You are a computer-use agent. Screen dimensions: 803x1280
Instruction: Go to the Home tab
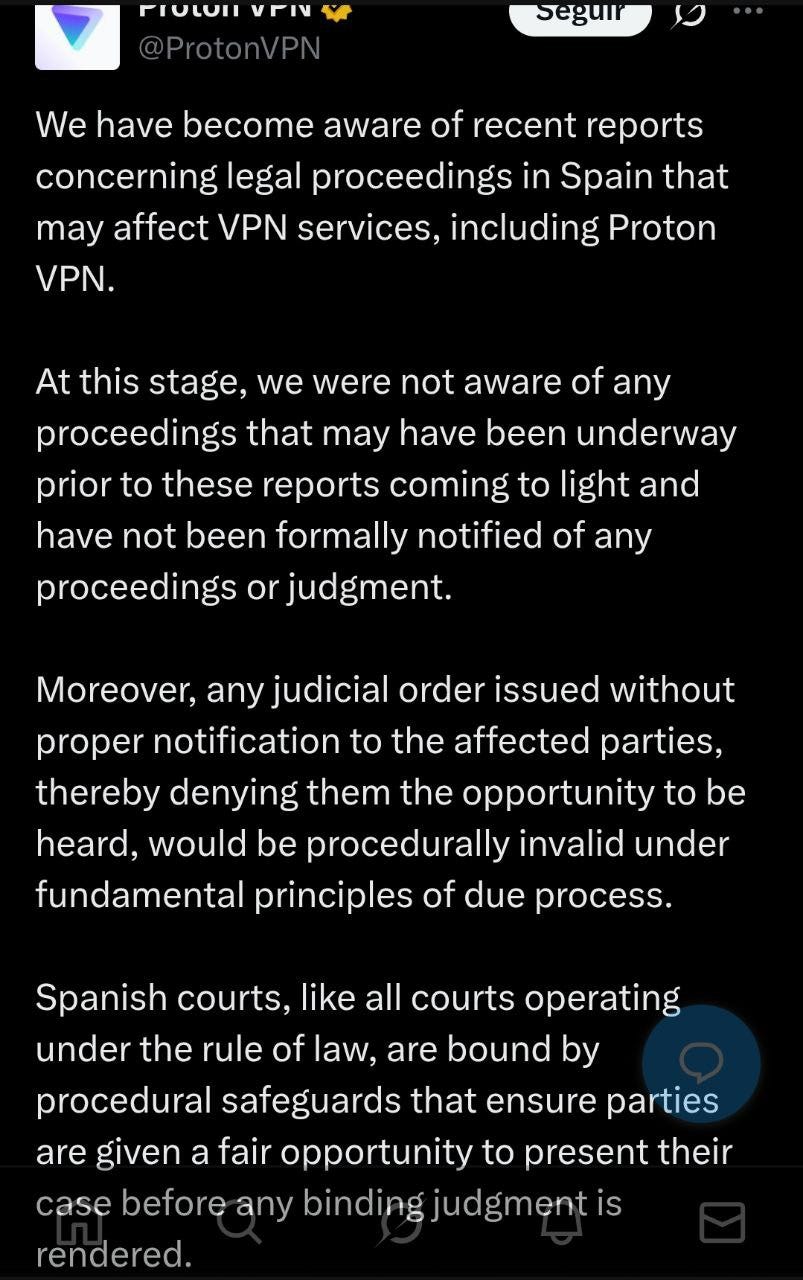pos(79,1221)
